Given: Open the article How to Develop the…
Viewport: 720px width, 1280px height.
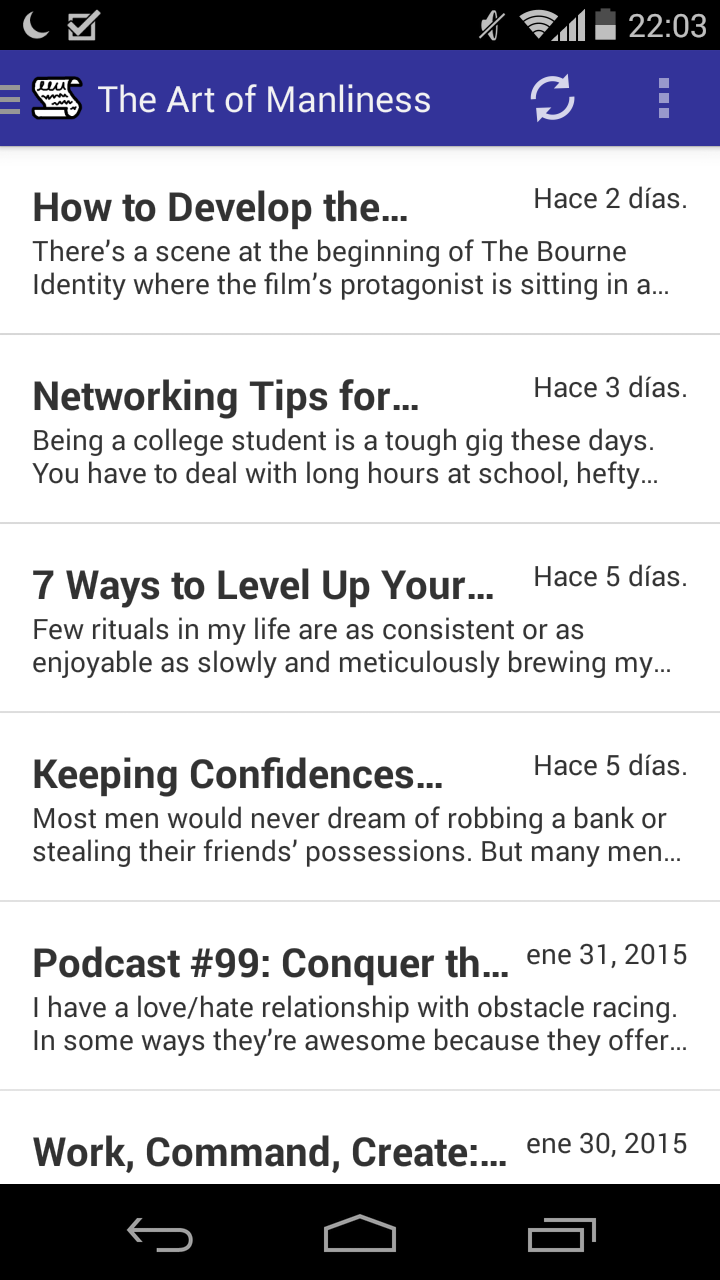Looking at the screenshot, I should coord(360,240).
